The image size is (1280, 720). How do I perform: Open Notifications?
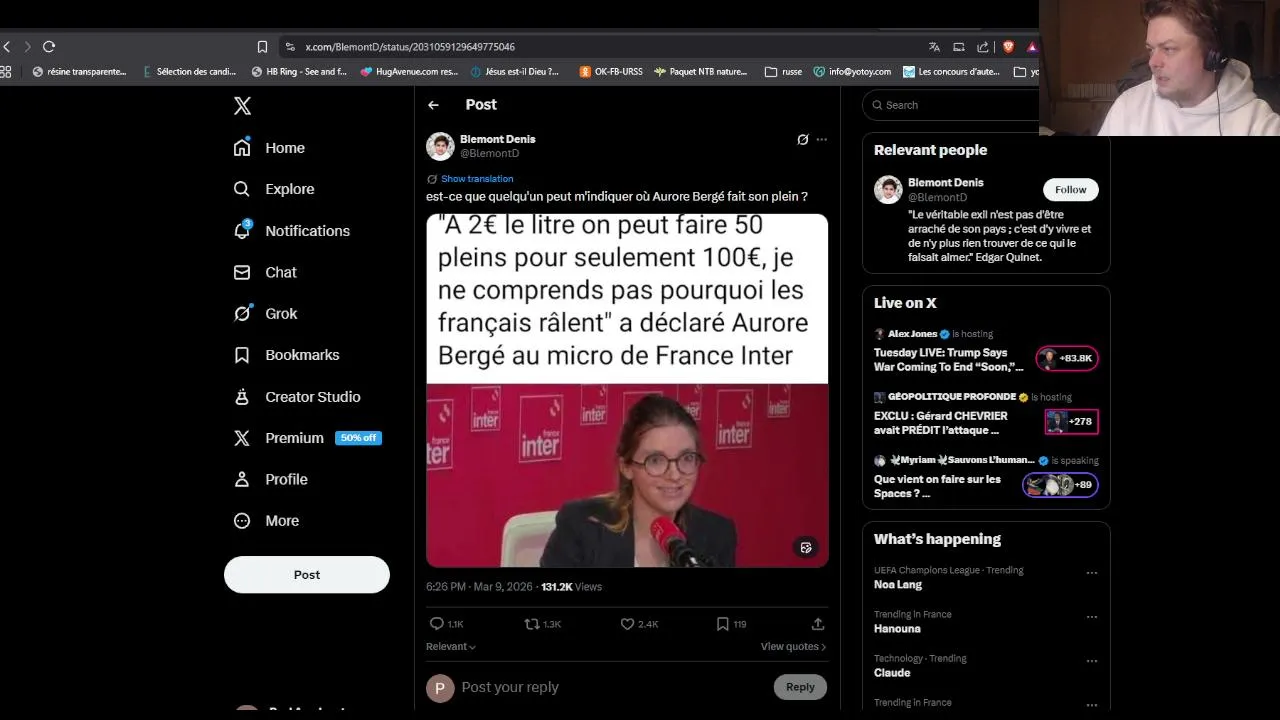(x=307, y=231)
